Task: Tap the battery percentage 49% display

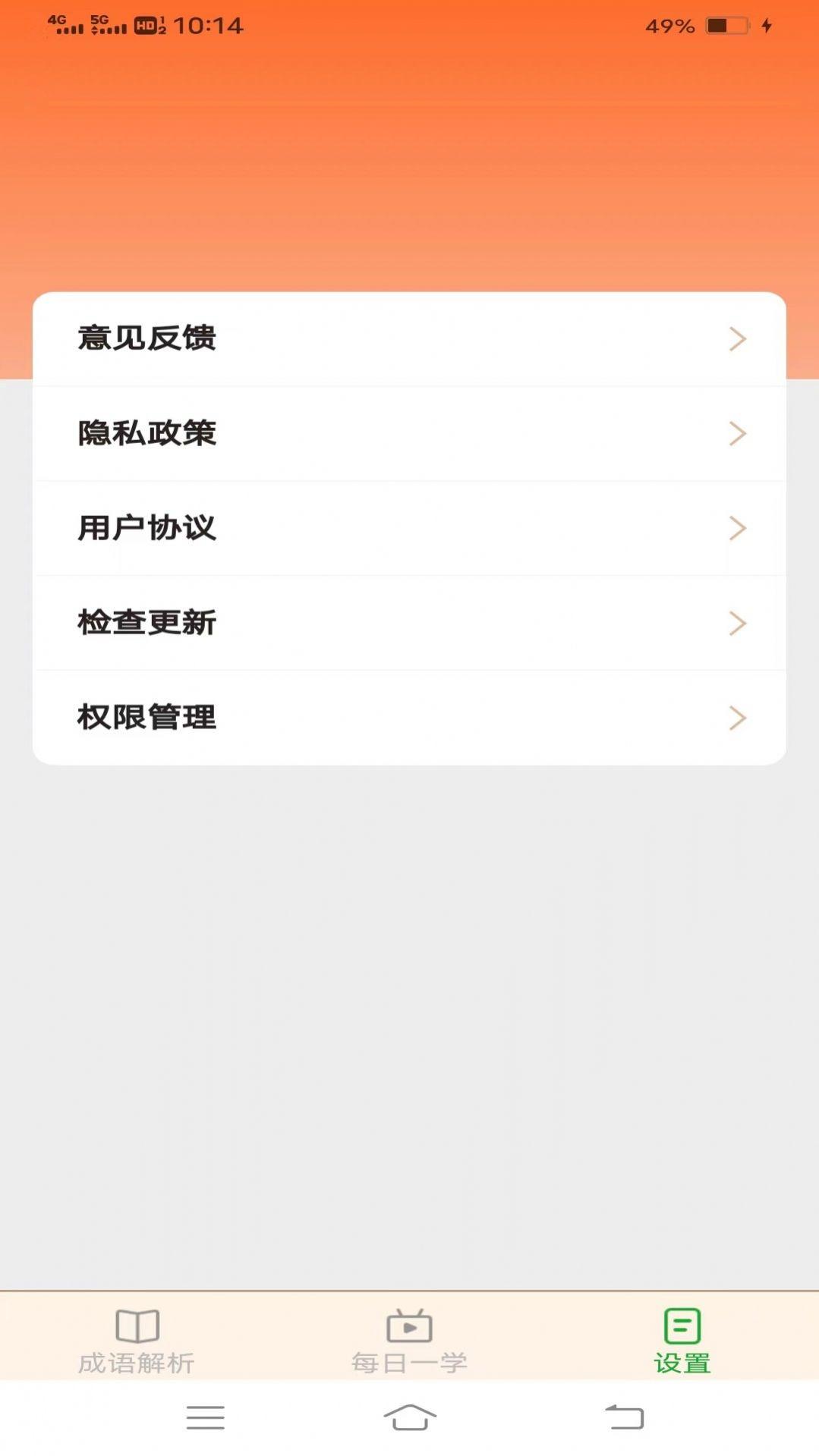Action: point(669,27)
